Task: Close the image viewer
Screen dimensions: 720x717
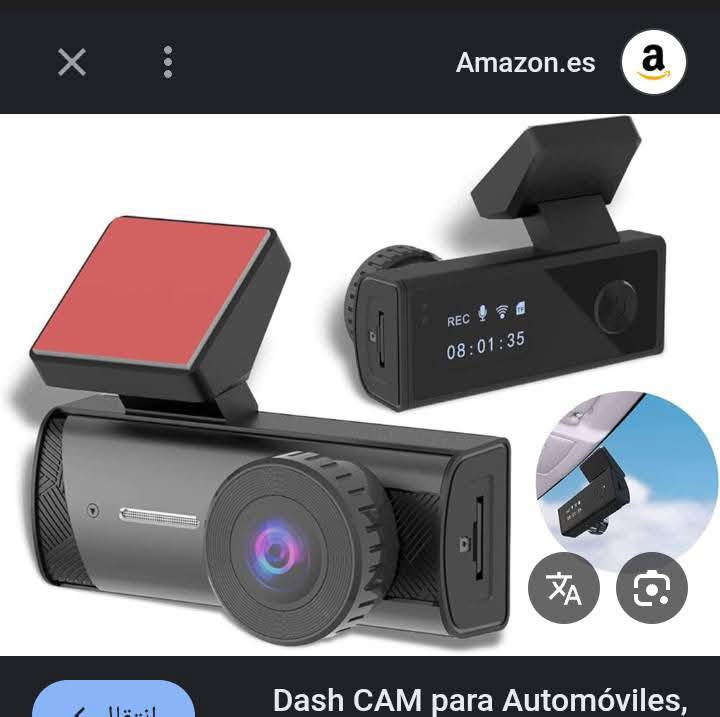Action: [x=72, y=62]
